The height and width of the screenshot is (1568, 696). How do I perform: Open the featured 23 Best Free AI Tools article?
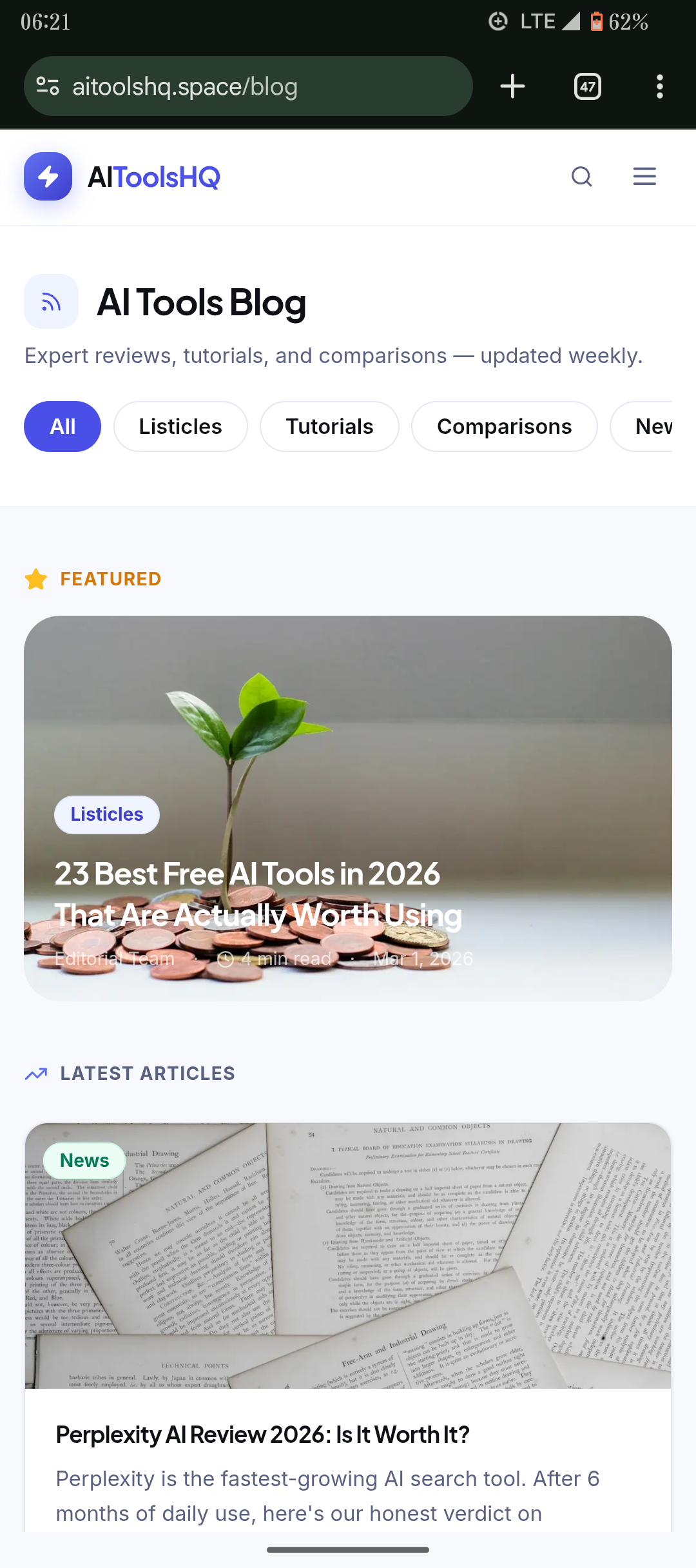[x=348, y=808]
